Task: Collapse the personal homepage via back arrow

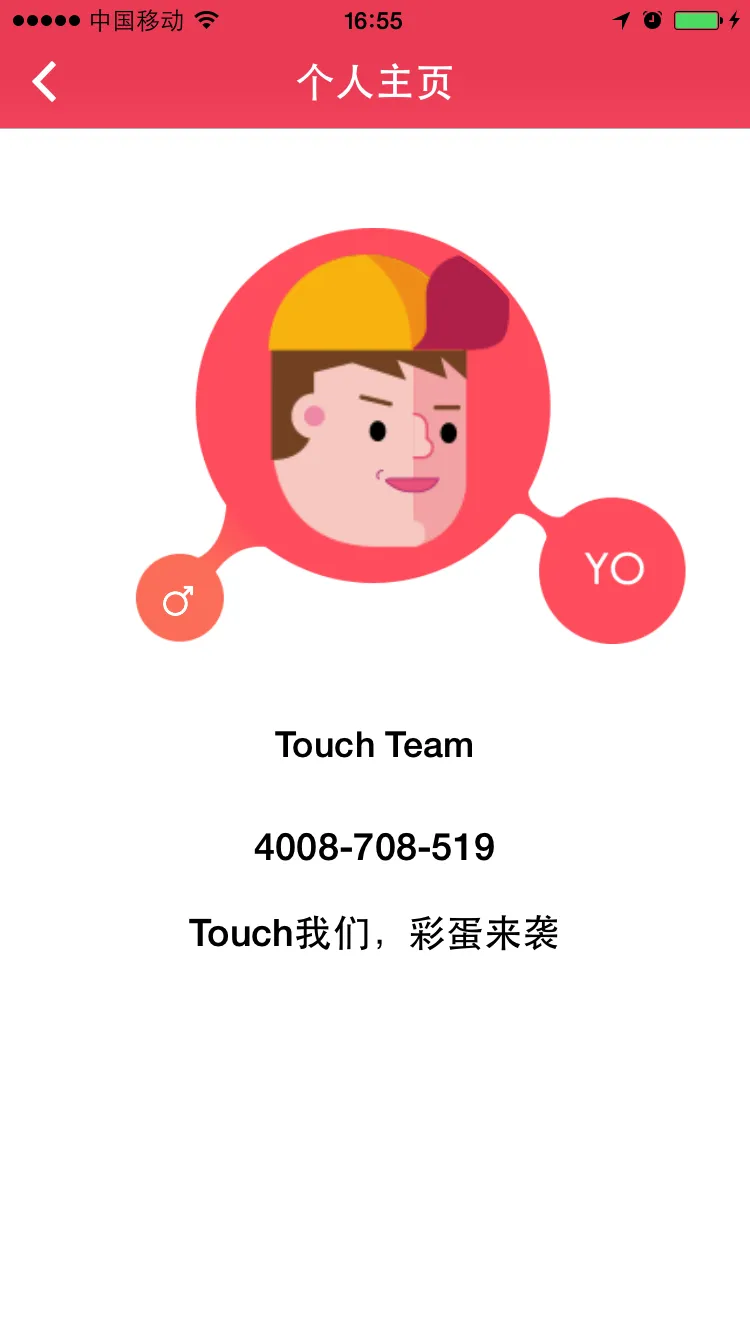Action: pos(43,82)
